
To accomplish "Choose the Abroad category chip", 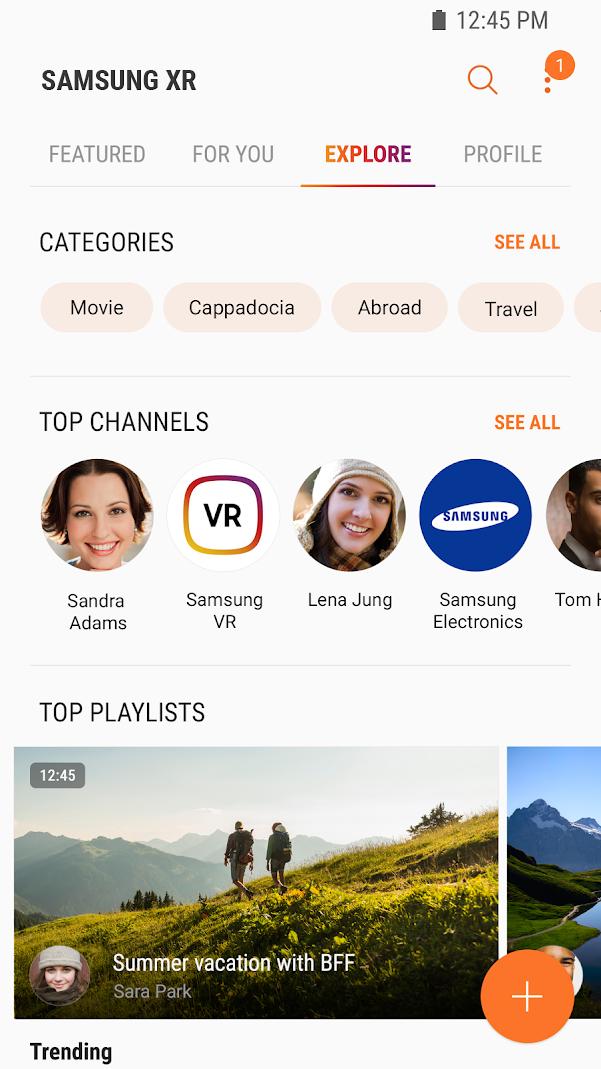I will coord(390,307).
